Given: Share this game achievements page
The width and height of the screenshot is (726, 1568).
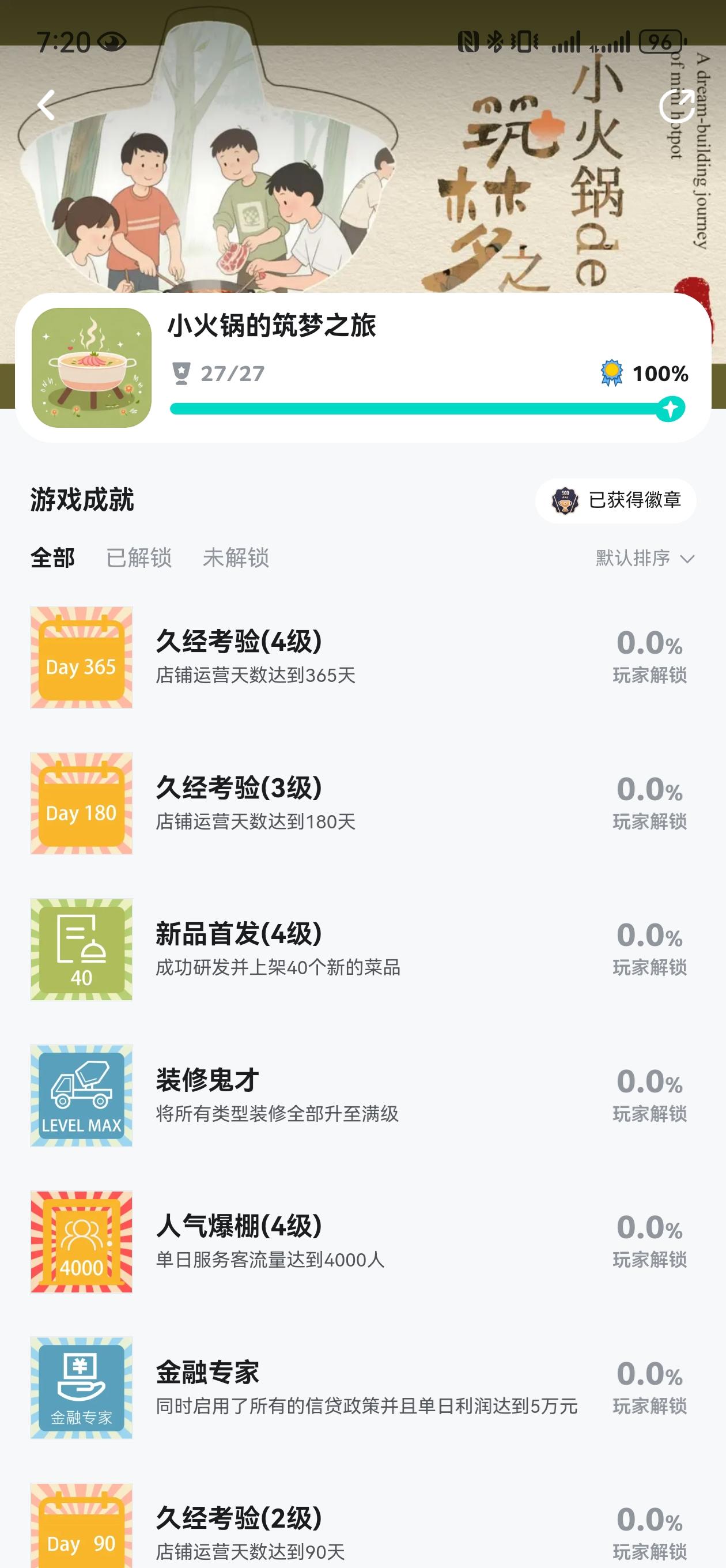Looking at the screenshot, I should [x=676, y=106].
